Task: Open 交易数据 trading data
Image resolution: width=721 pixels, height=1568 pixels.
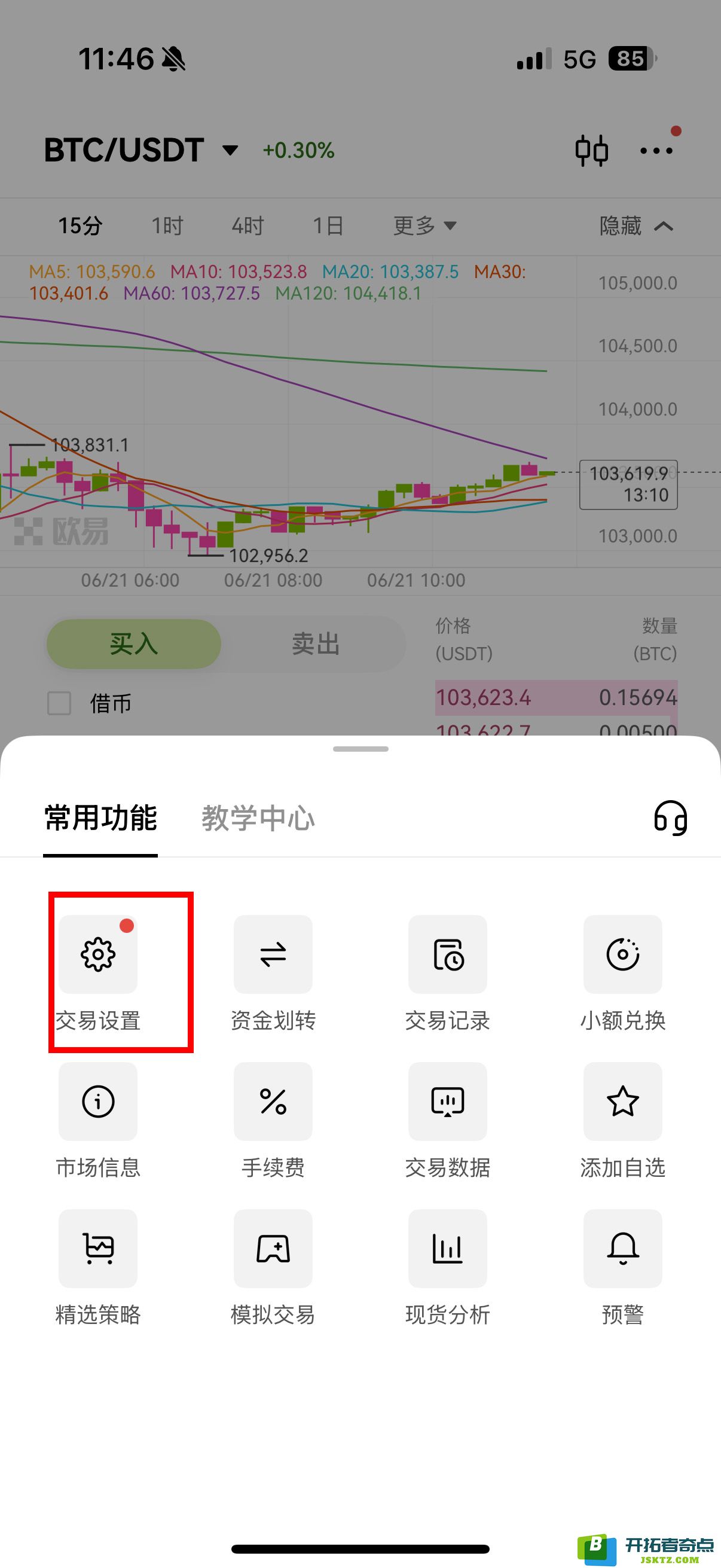Action: pyautogui.click(x=447, y=1101)
